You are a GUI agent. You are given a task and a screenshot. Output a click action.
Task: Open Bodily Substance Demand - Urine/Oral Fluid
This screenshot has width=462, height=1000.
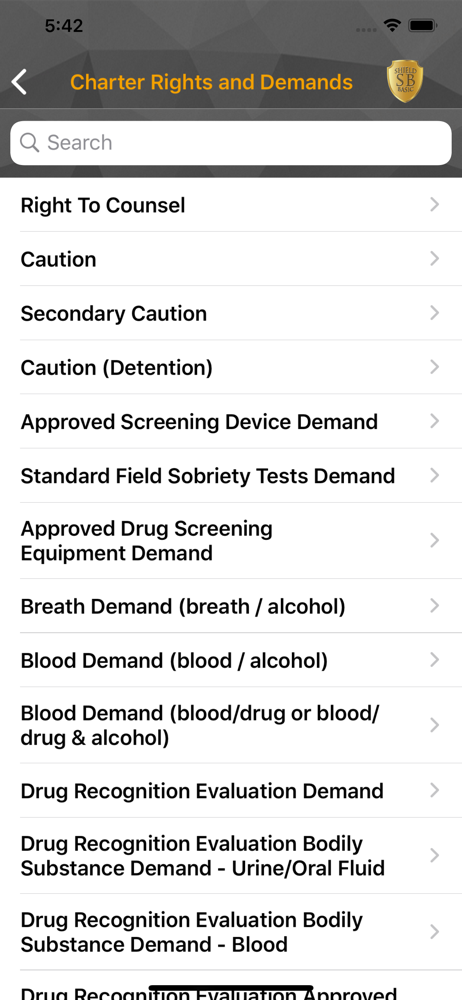[x=231, y=856]
